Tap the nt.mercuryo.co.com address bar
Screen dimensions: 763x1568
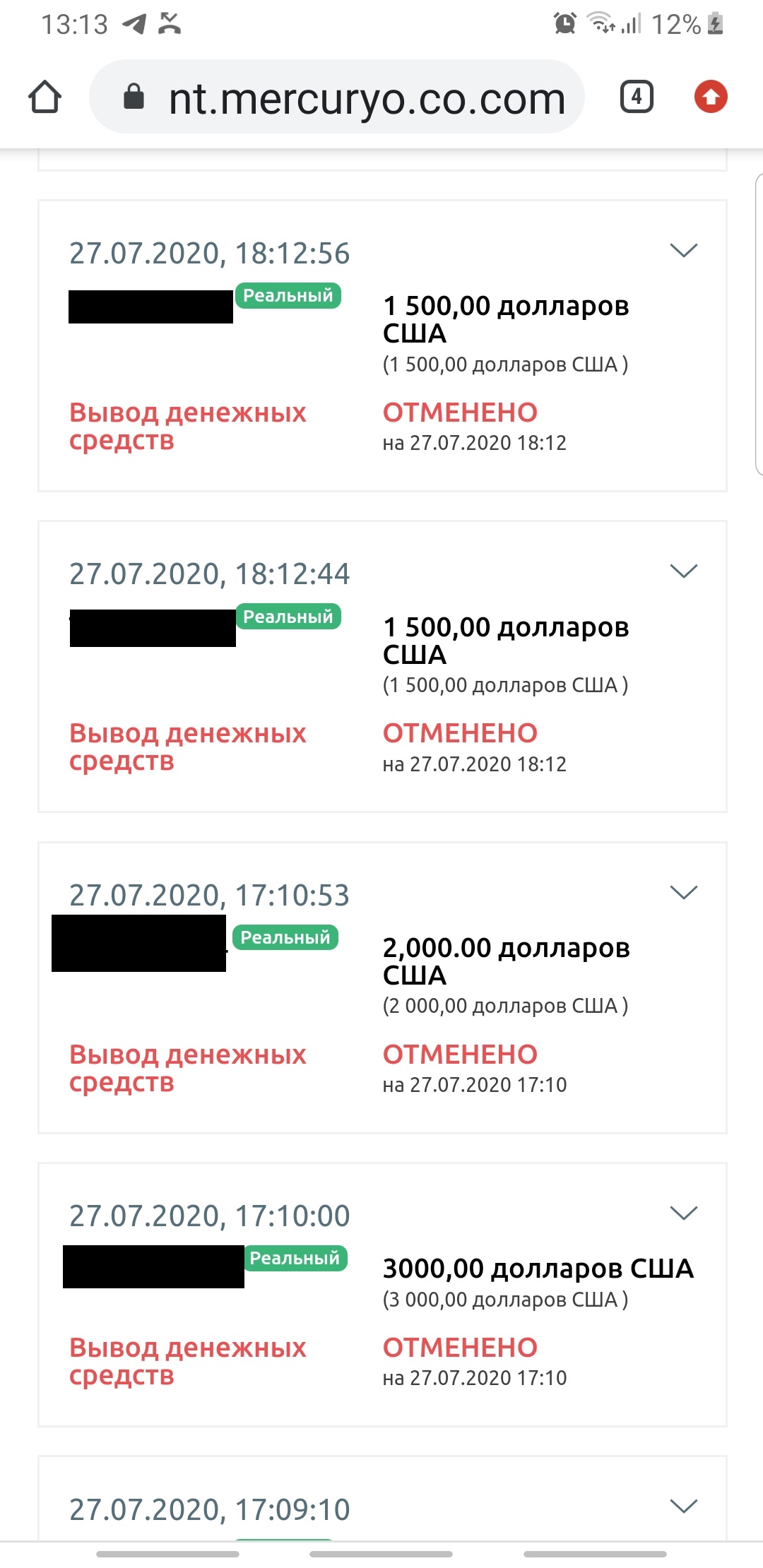[x=337, y=97]
